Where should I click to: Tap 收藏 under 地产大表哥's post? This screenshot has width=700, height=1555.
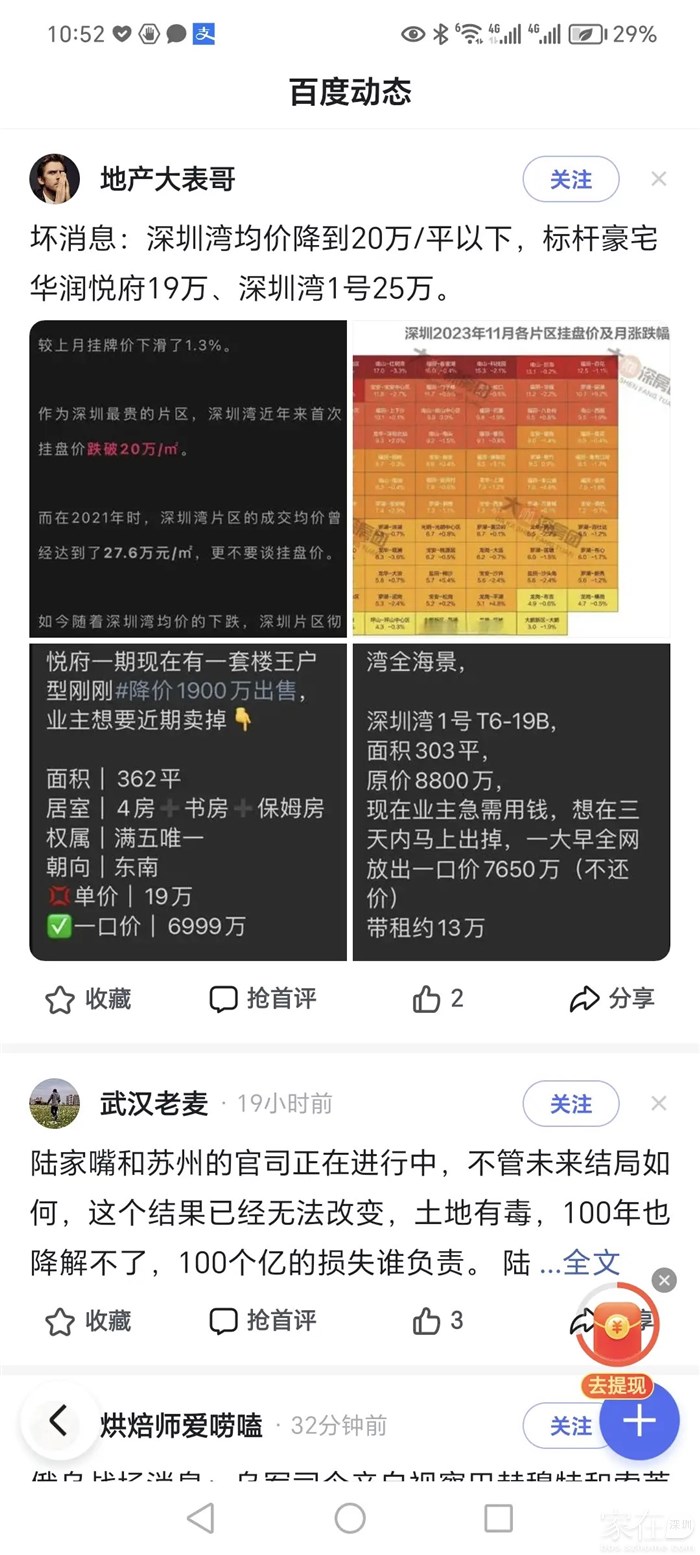pyautogui.click(x=88, y=999)
